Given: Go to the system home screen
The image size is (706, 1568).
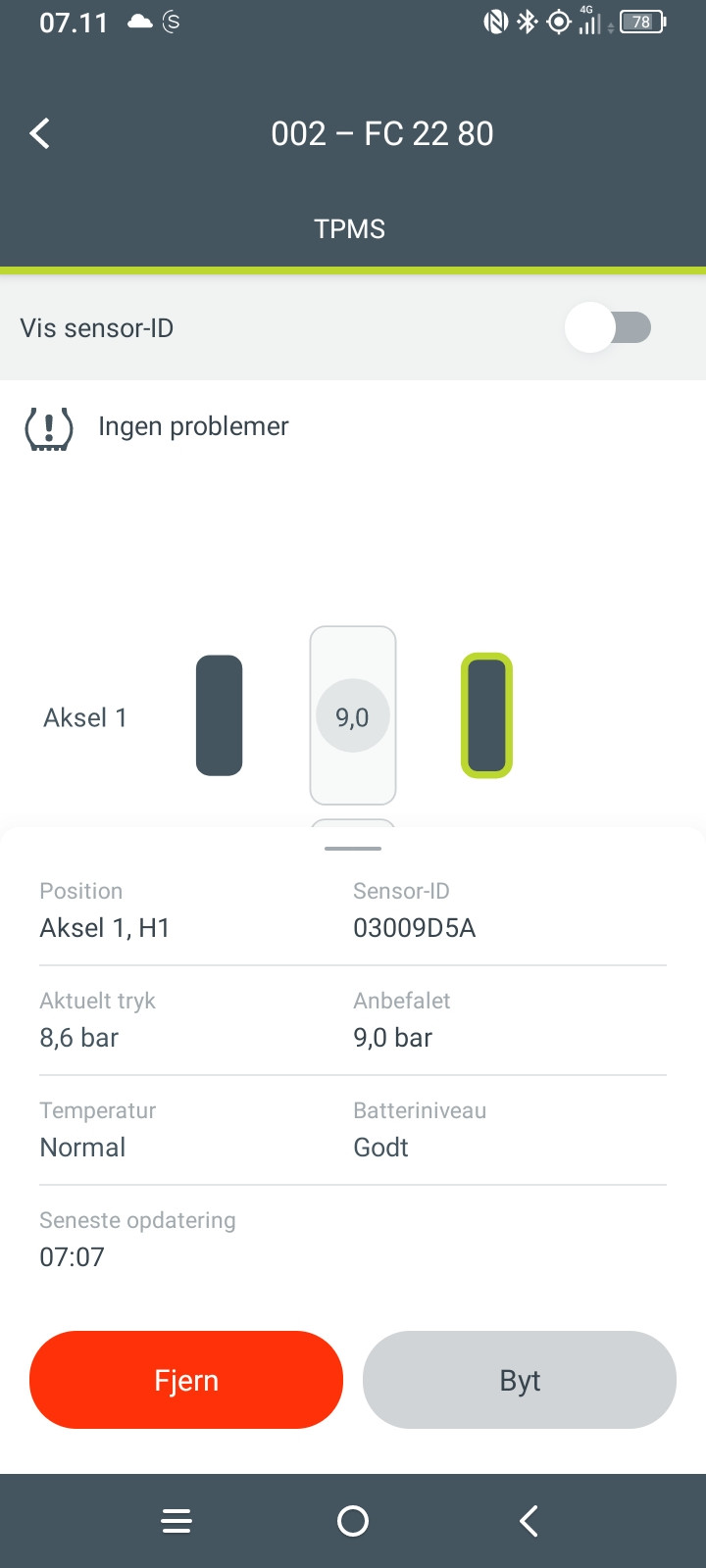Looking at the screenshot, I should (x=353, y=1521).
